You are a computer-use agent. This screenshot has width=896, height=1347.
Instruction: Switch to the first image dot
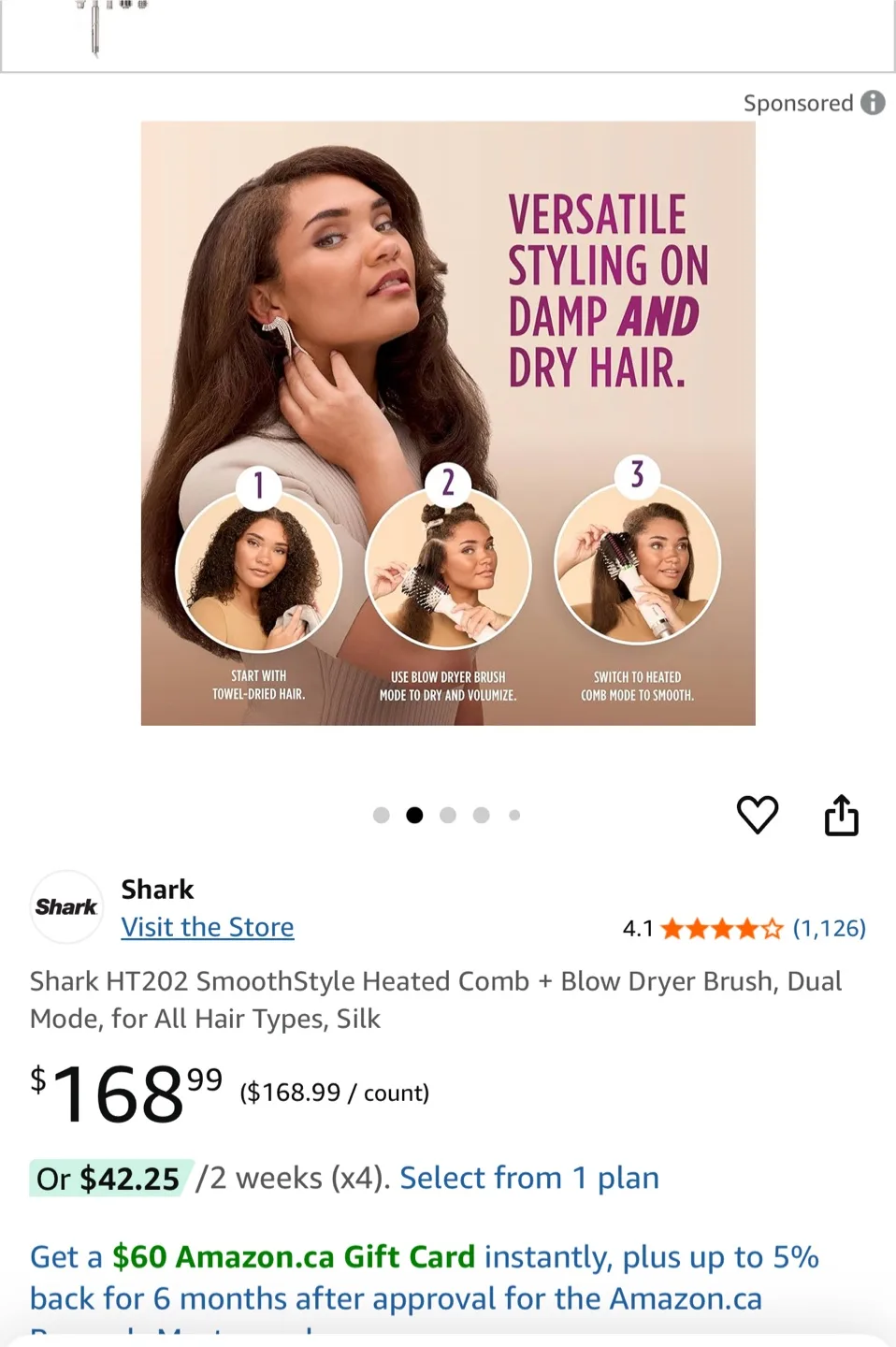(381, 815)
